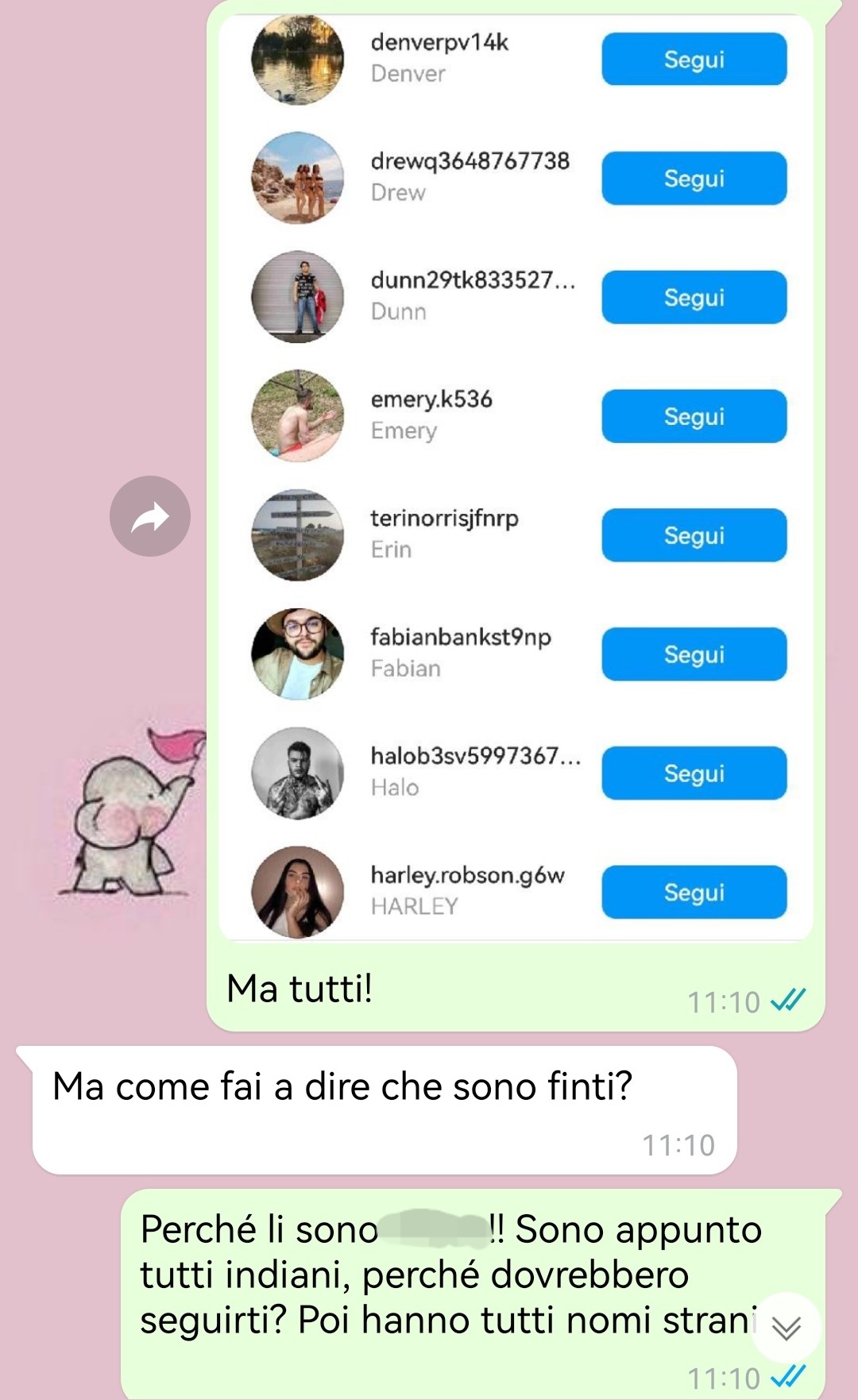Forward the shared screenshot message
This screenshot has width=858, height=1400.
pos(150,516)
